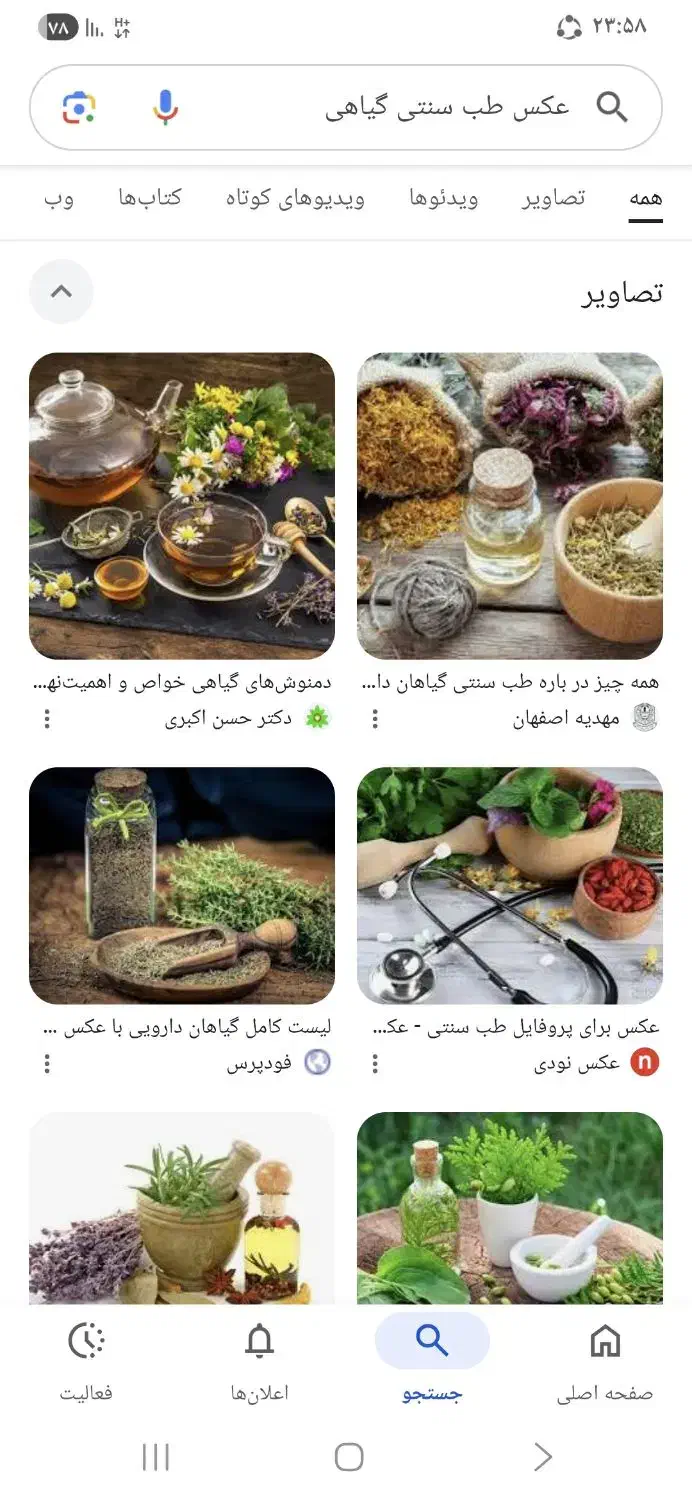692x1500 pixels.
Task: Start voice search with the microphone
Action: click(x=166, y=107)
